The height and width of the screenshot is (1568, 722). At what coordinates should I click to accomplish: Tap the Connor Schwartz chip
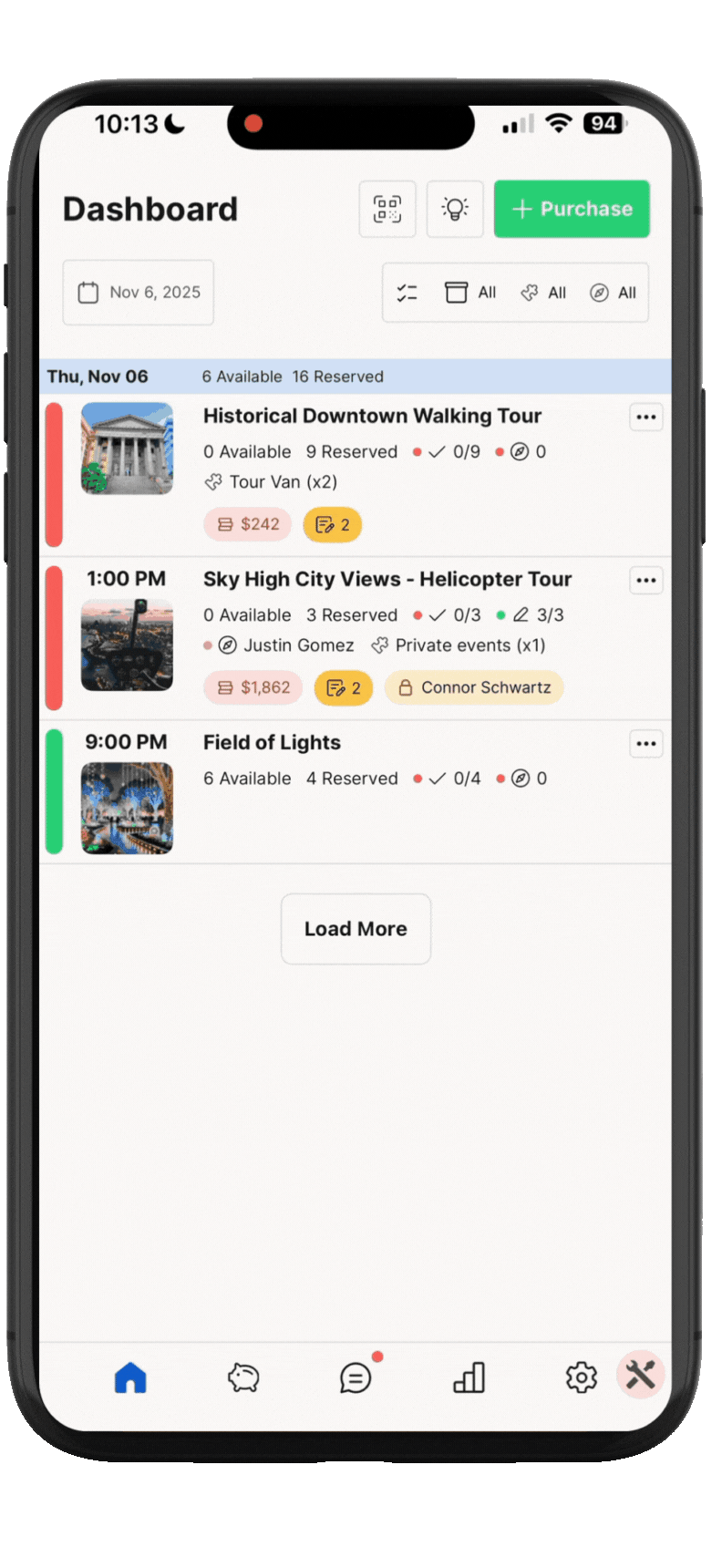[474, 687]
